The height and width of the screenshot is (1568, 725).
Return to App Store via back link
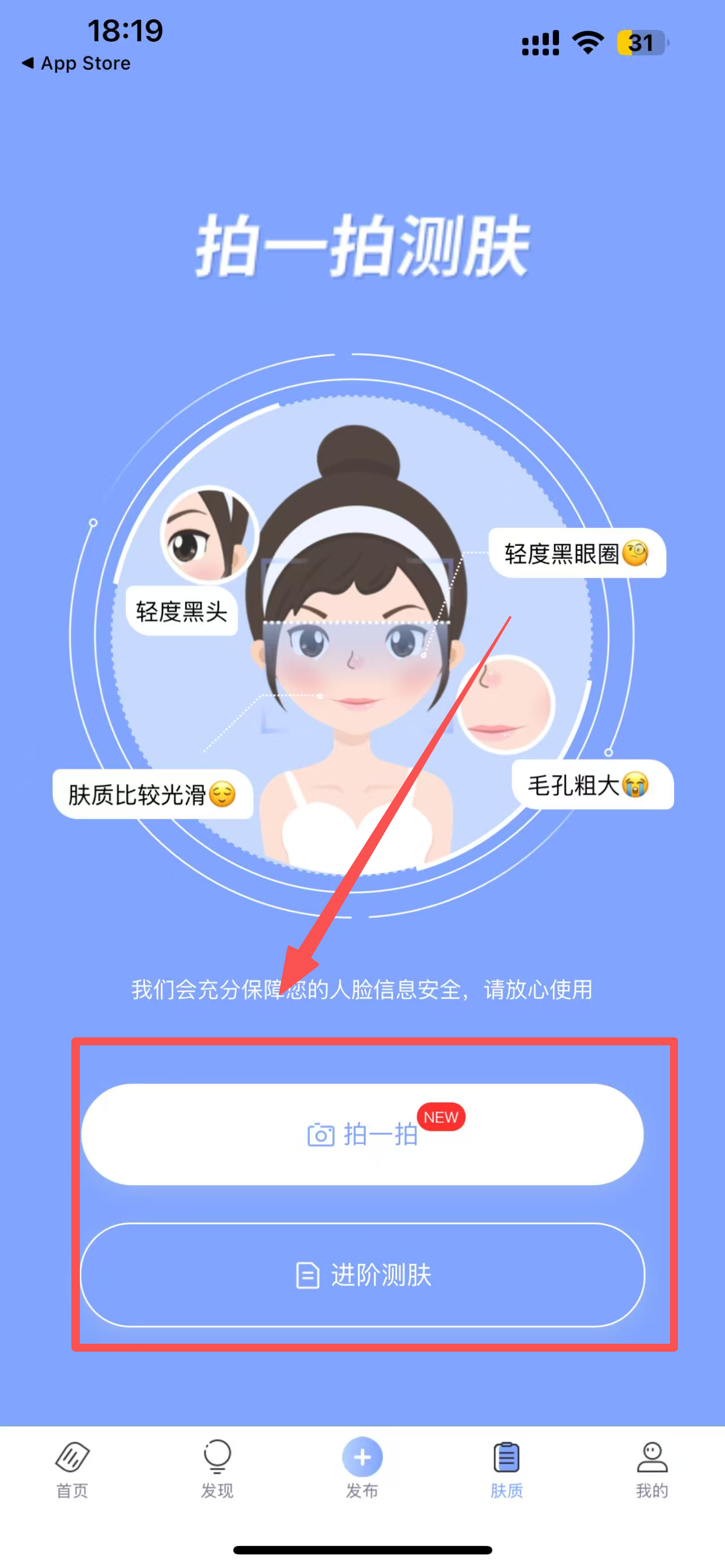coord(76,63)
